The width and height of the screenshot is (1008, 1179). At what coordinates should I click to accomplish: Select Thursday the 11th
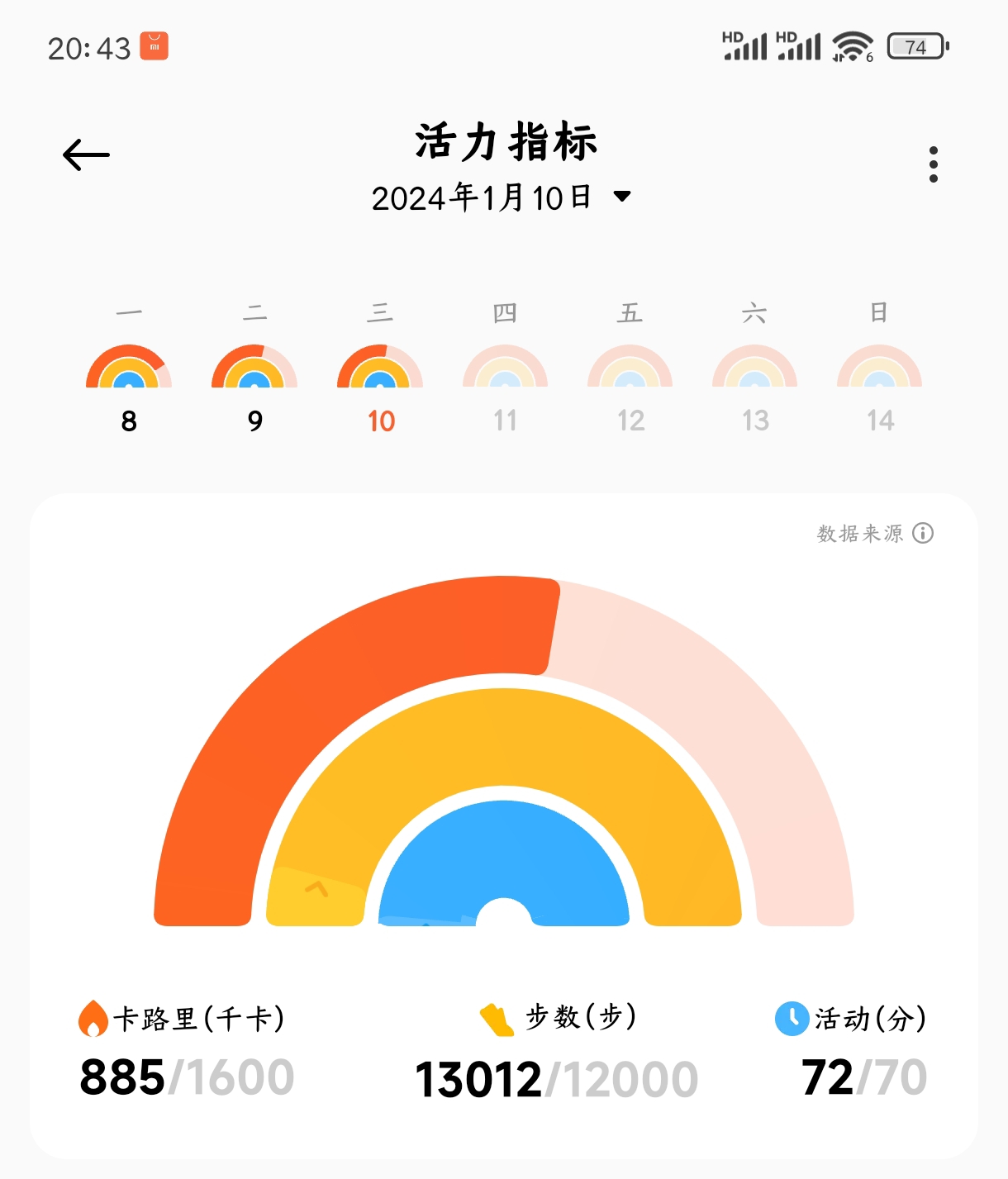(505, 387)
